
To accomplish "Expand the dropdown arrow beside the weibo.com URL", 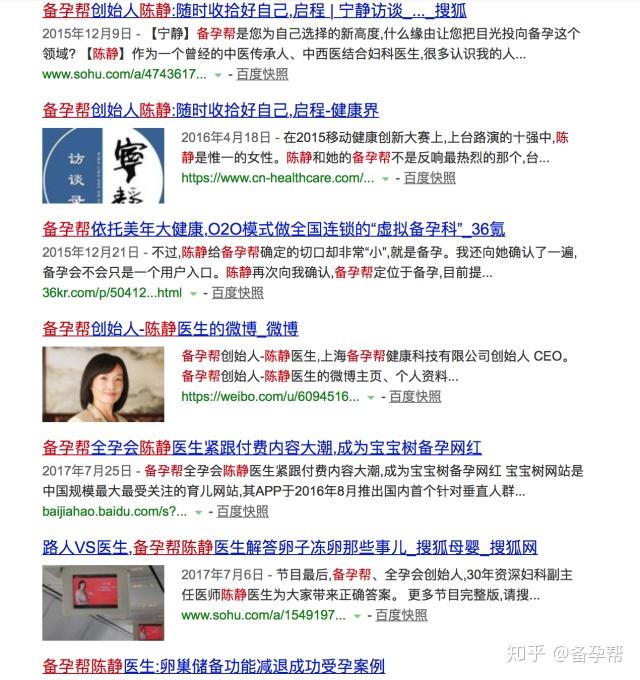I will pos(372,397).
